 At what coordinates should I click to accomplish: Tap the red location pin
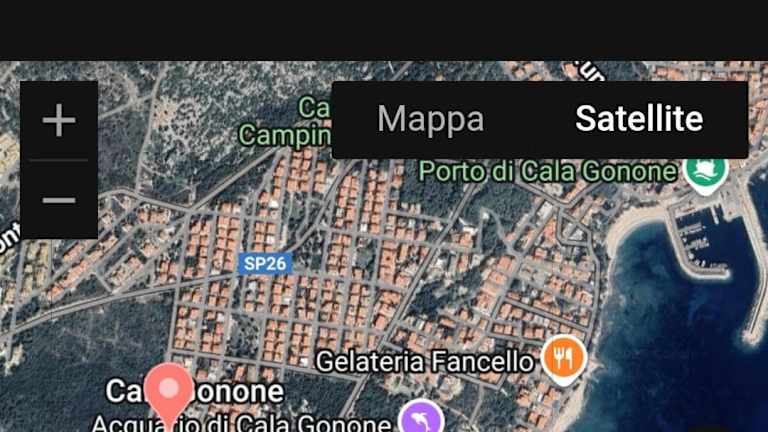click(x=169, y=391)
